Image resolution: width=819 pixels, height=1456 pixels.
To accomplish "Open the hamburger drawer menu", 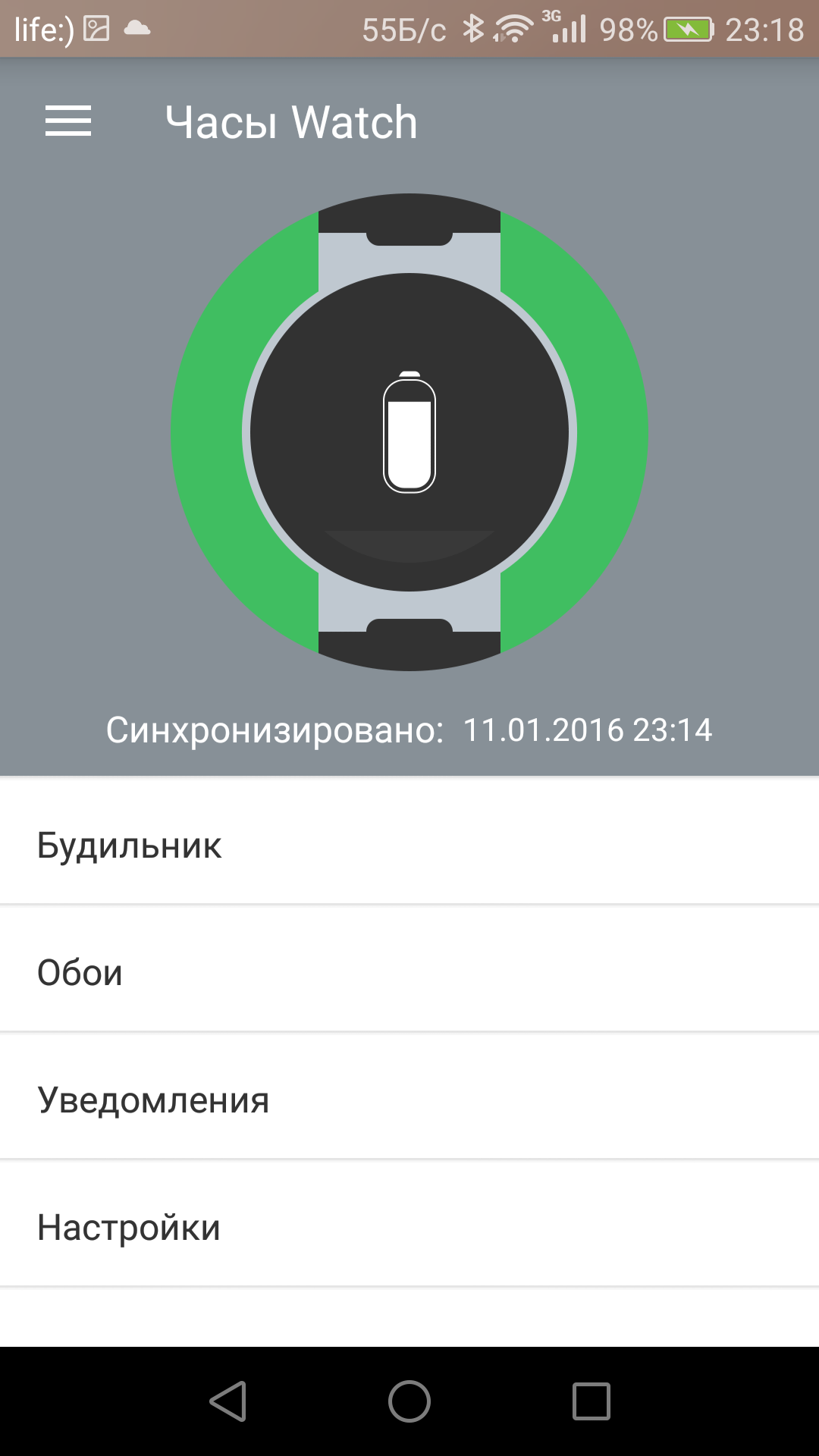I will (68, 121).
